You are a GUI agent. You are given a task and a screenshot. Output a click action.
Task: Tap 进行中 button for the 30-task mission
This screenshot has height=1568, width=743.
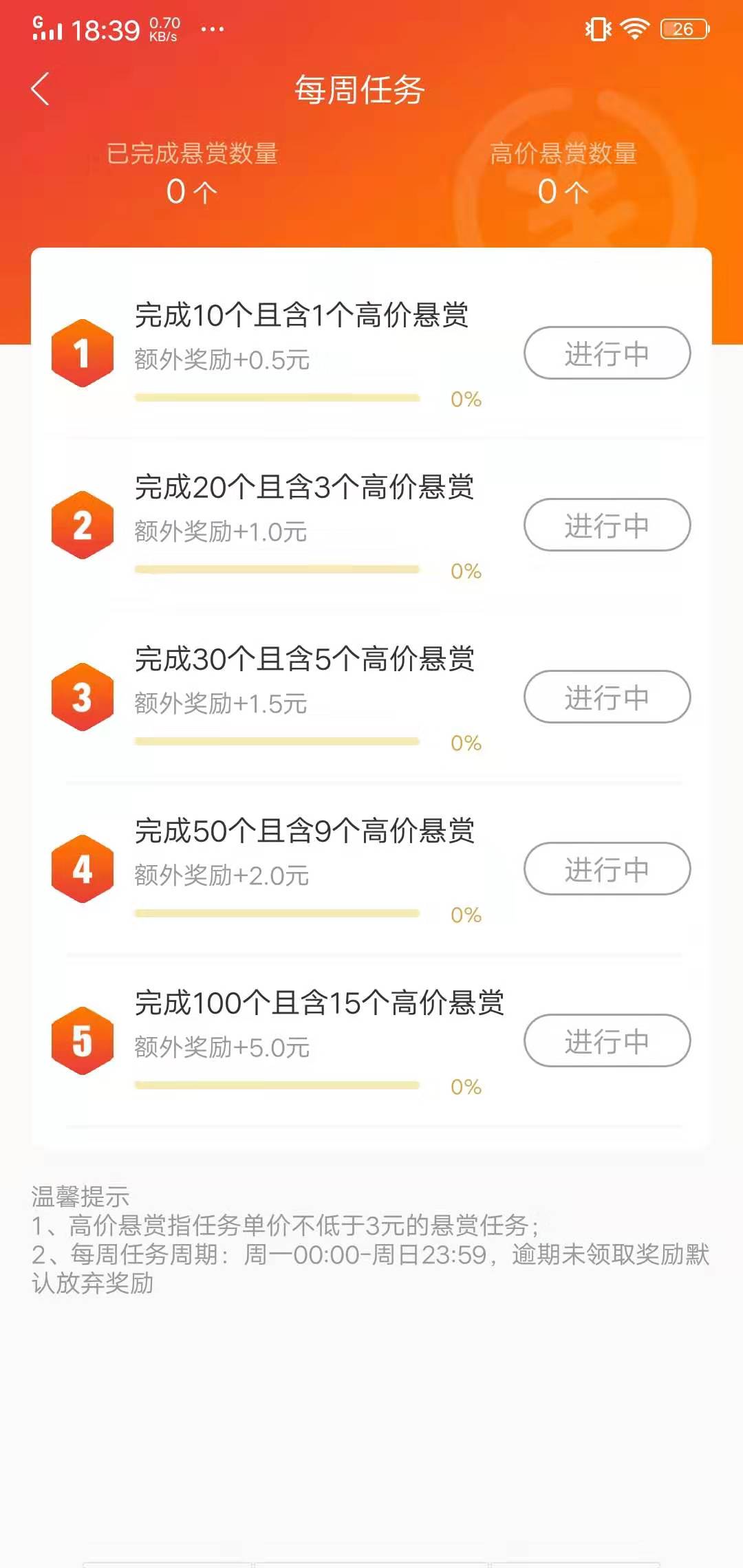coord(607,697)
